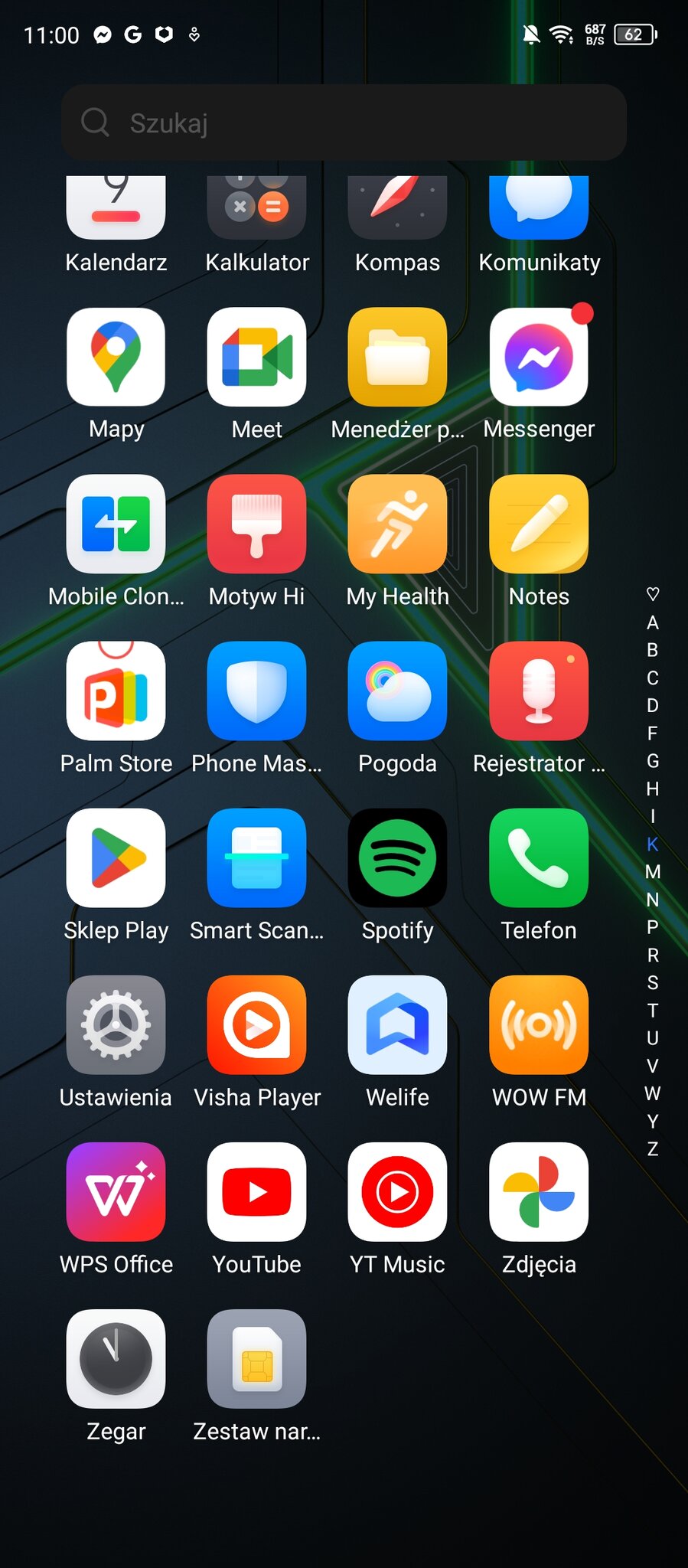Open the Mapy app
The image size is (688, 1568).
116,358
